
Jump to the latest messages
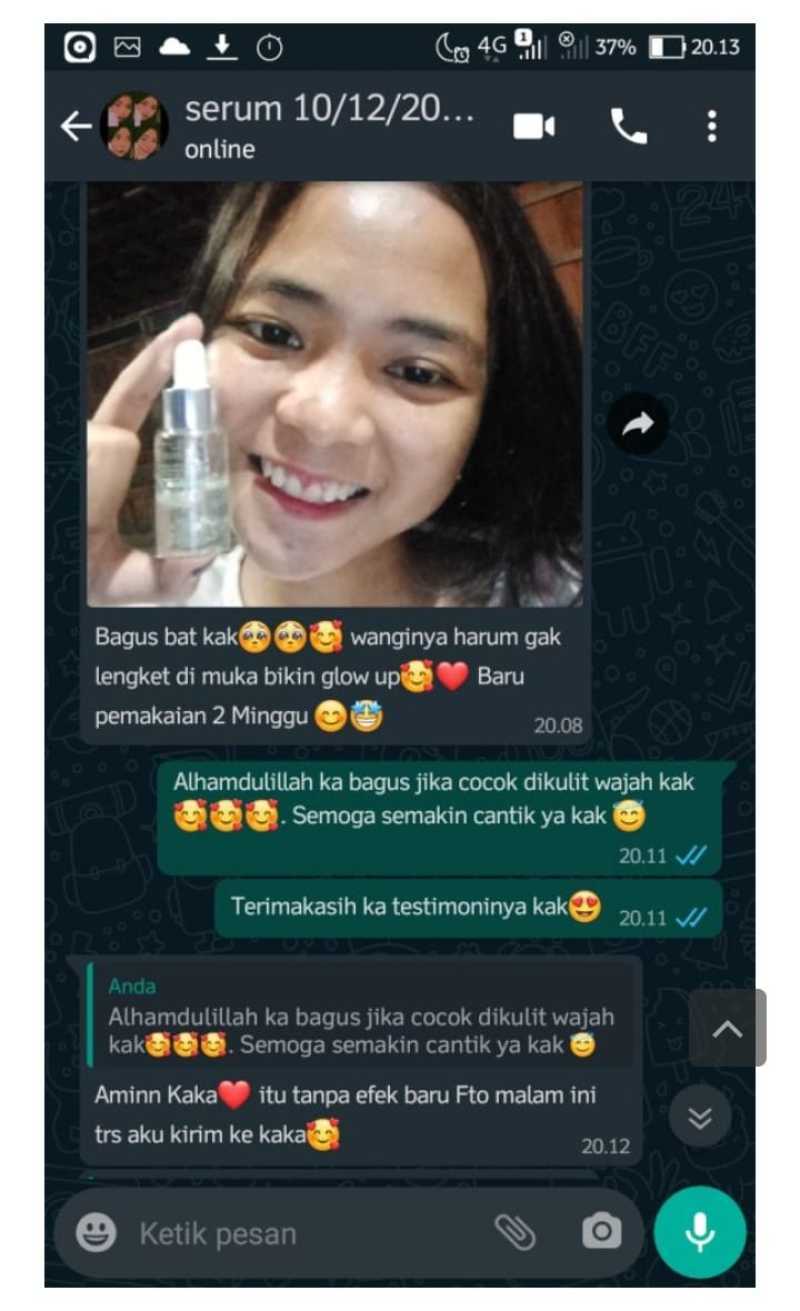(x=700, y=1116)
